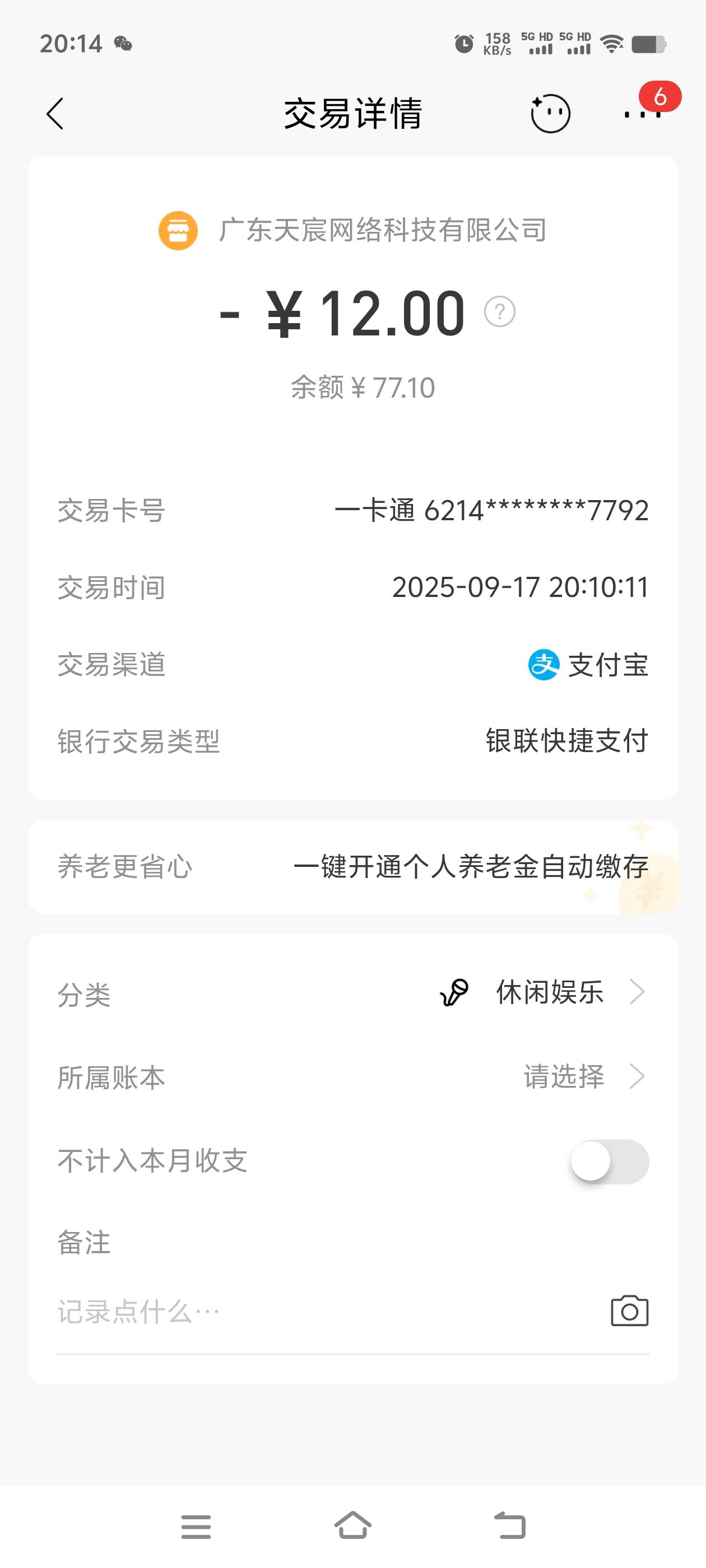Screen dimensions: 706x1568
Task: Open the smiley history icon beside the title
Action: [x=550, y=113]
